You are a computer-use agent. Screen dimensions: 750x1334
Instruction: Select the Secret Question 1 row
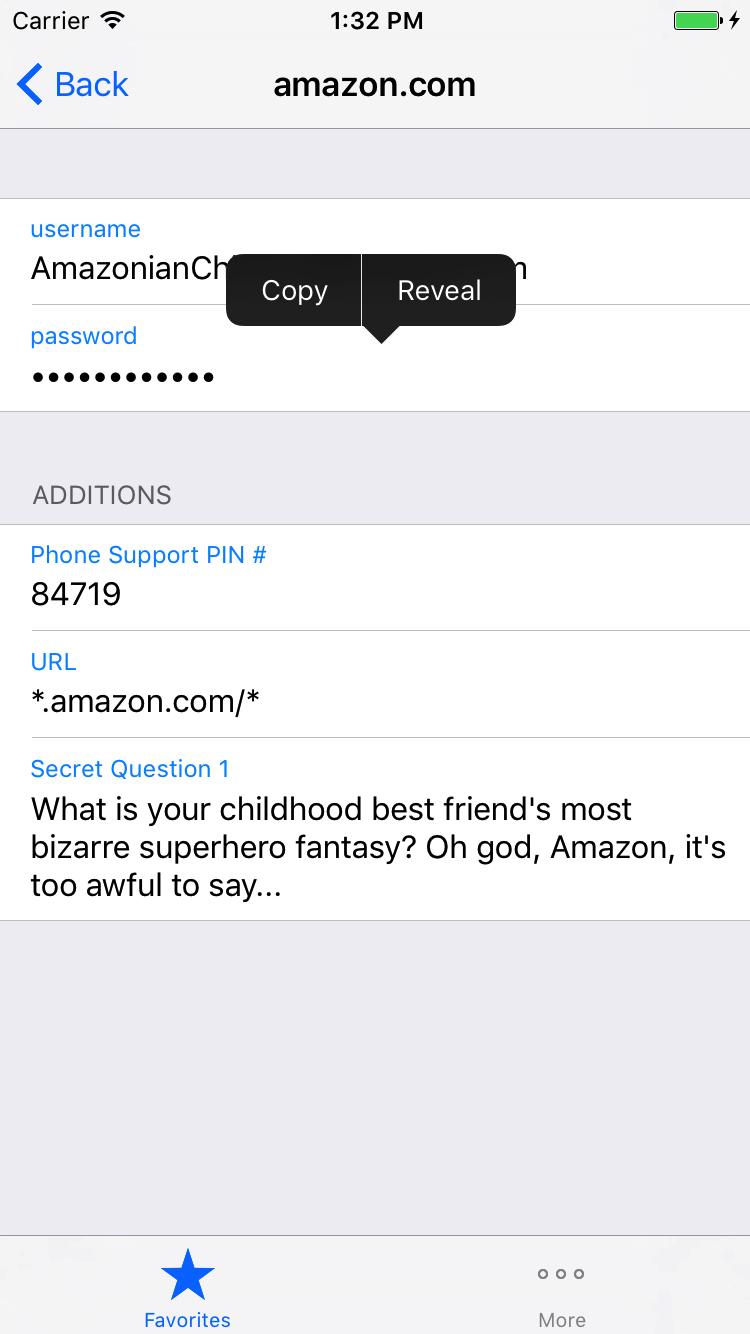coord(375,829)
